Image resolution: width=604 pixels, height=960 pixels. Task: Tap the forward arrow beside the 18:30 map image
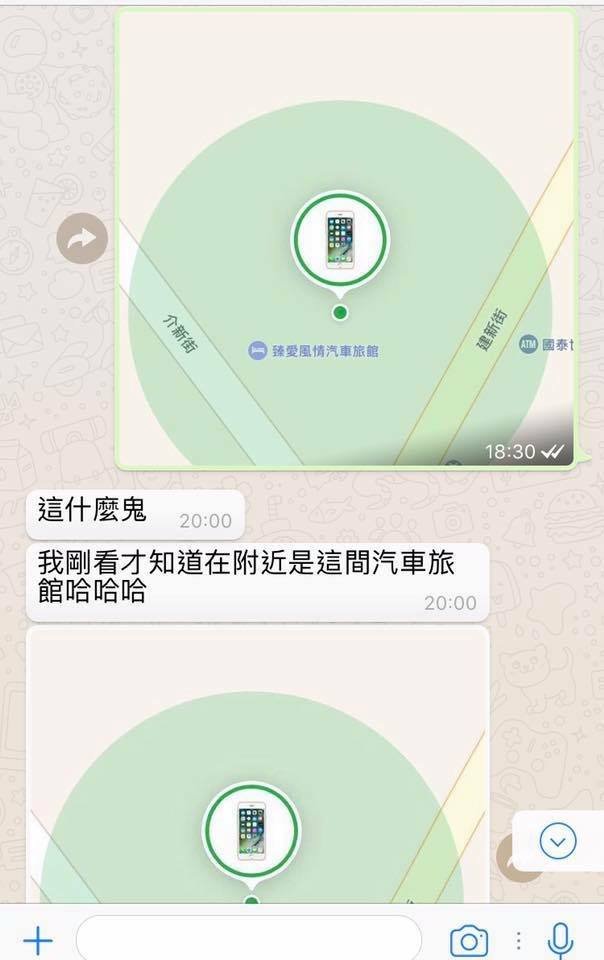(81, 239)
